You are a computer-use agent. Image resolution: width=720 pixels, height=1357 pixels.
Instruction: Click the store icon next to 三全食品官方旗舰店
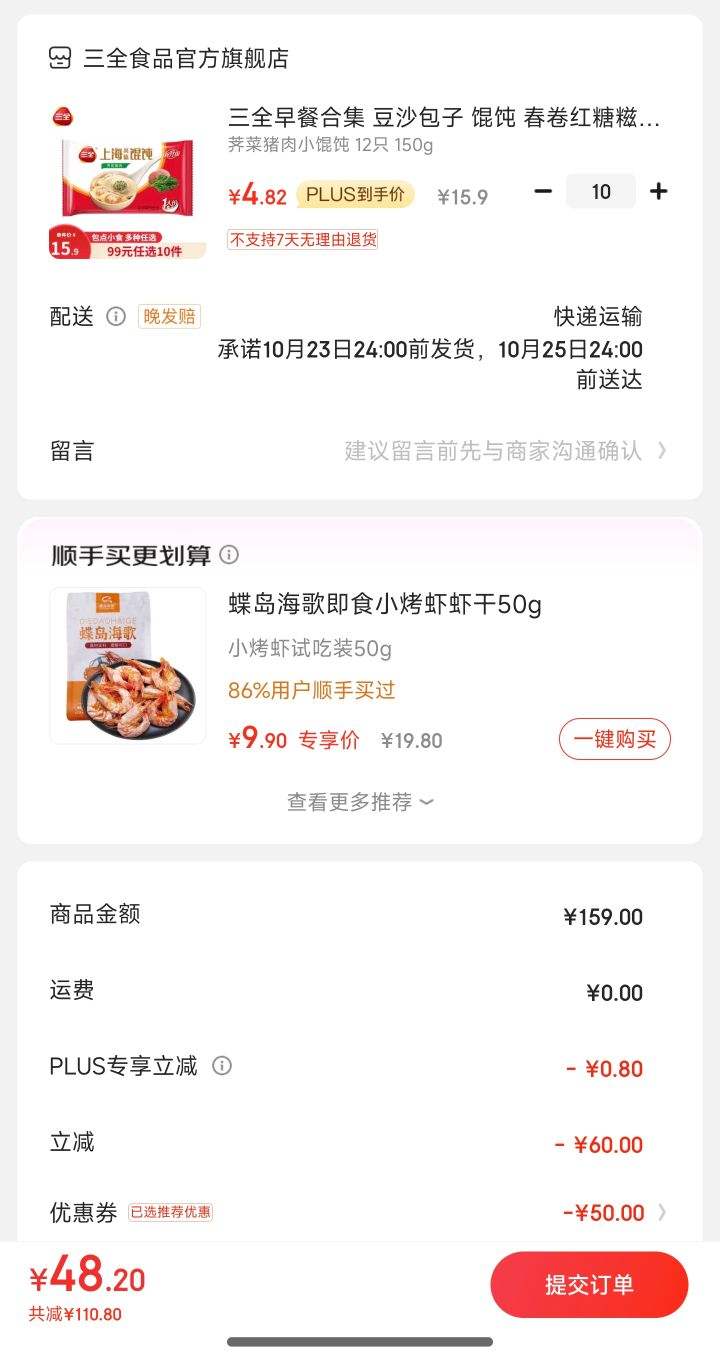(x=59, y=59)
